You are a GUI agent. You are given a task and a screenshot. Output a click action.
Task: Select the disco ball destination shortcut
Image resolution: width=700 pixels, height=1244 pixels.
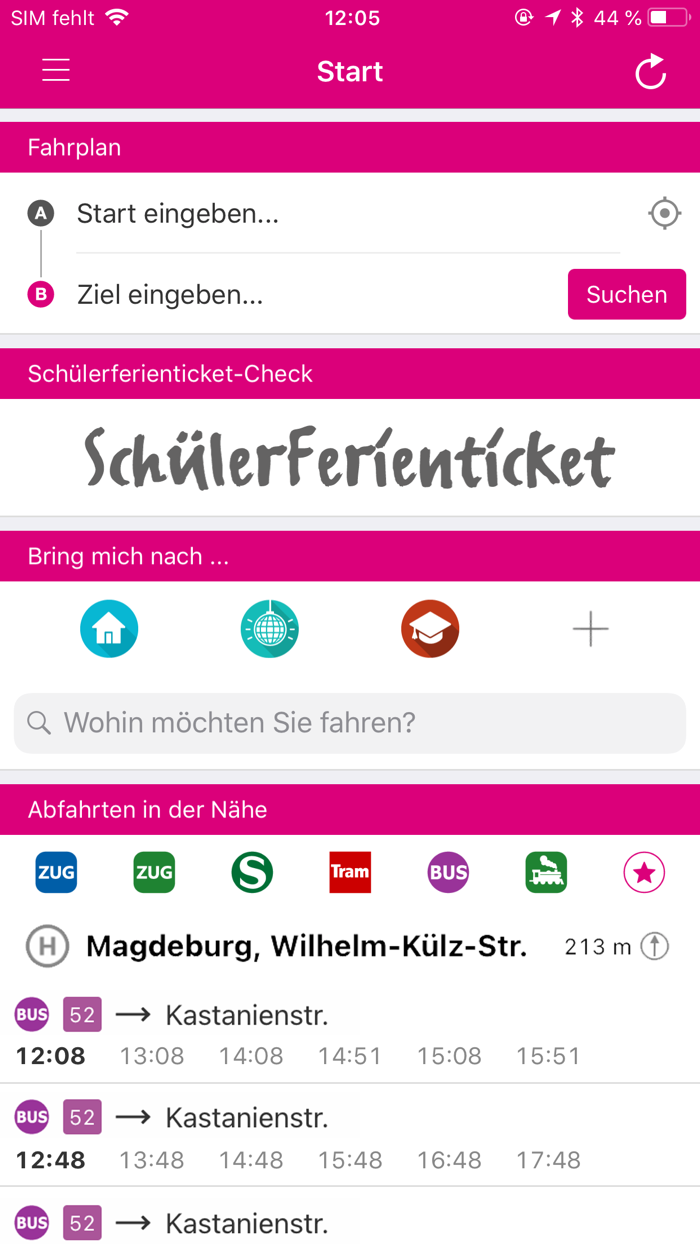pos(270,629)
